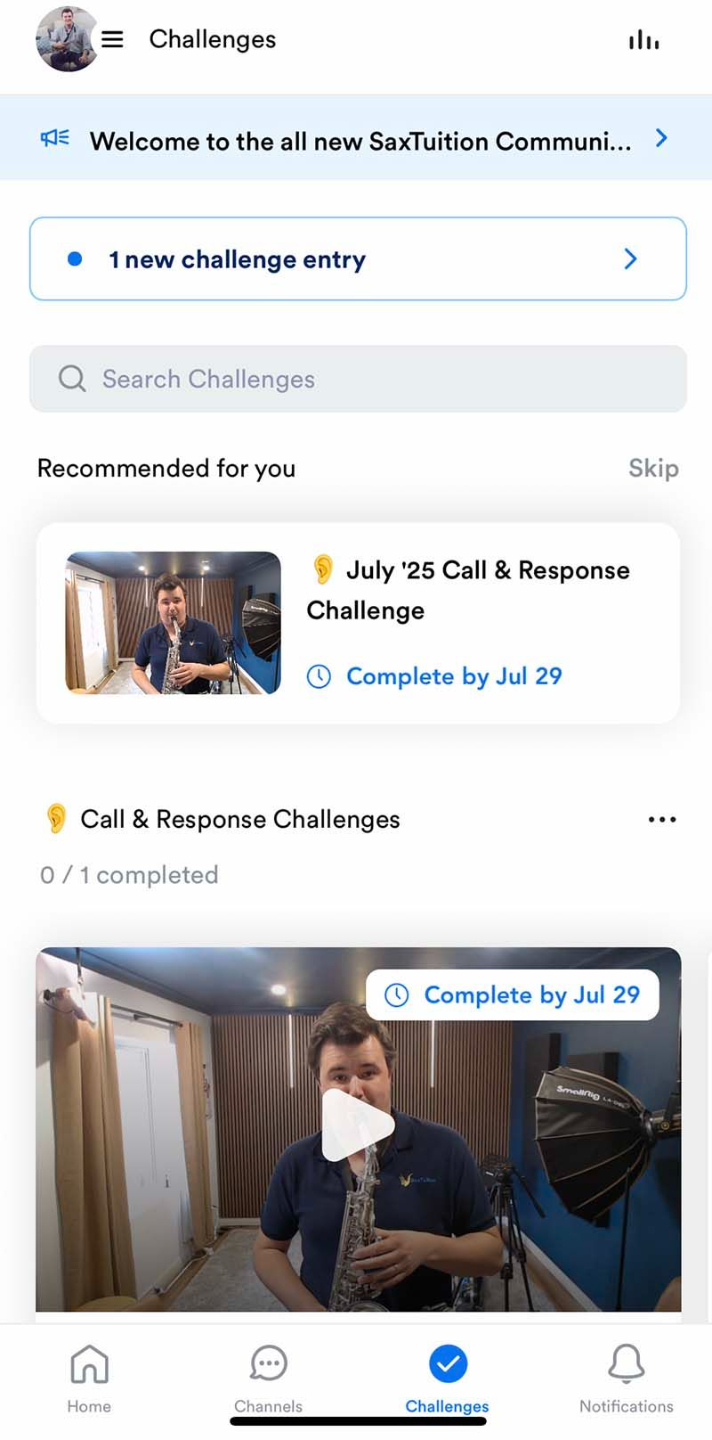
Task: Select the Challenges tab
Action: pyautogui.click(x=447, y=1378)
